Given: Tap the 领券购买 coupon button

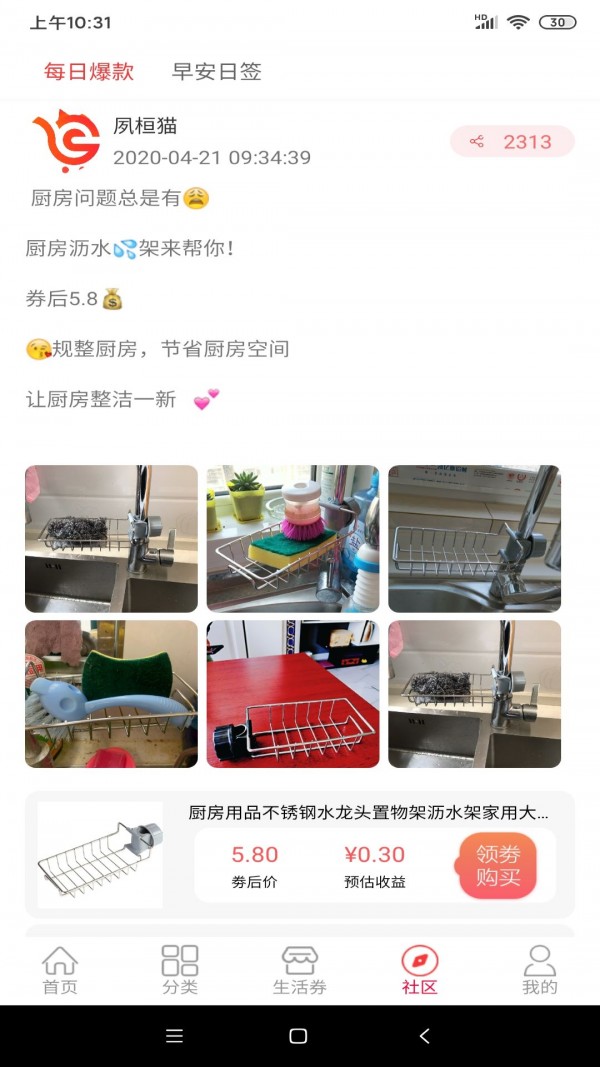Looking at the screenshot, I should coord(498,866).
